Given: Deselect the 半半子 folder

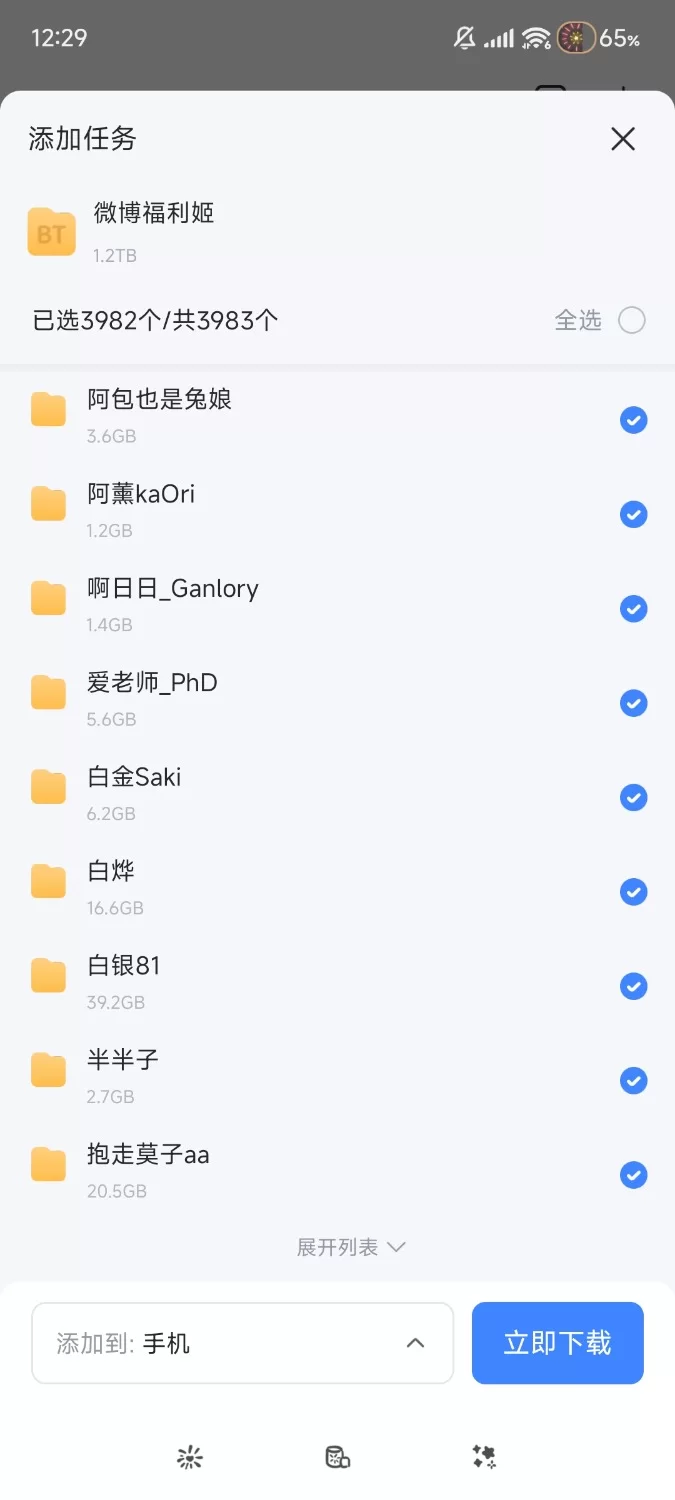Looking at the screenshot, I should [x=633, y=1081].
